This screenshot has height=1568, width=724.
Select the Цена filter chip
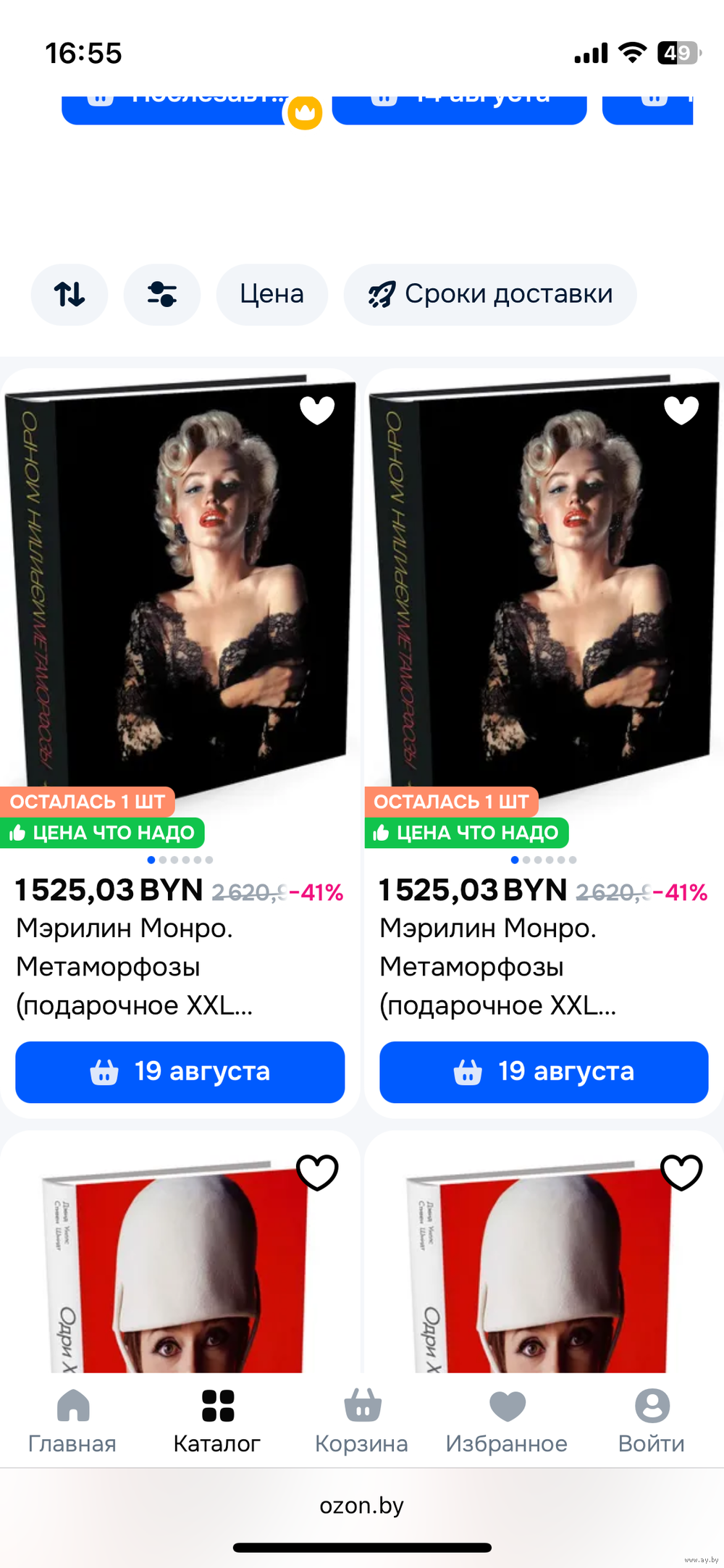pos(272,295)
